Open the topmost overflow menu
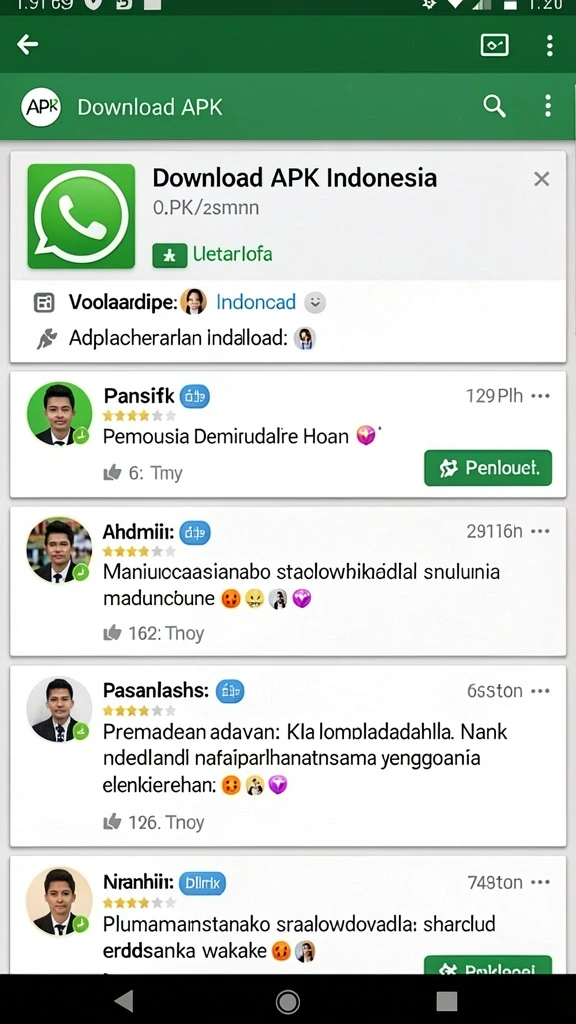Image resolution: width=576 pixels, height=1024 pixels. click(549, 45)
